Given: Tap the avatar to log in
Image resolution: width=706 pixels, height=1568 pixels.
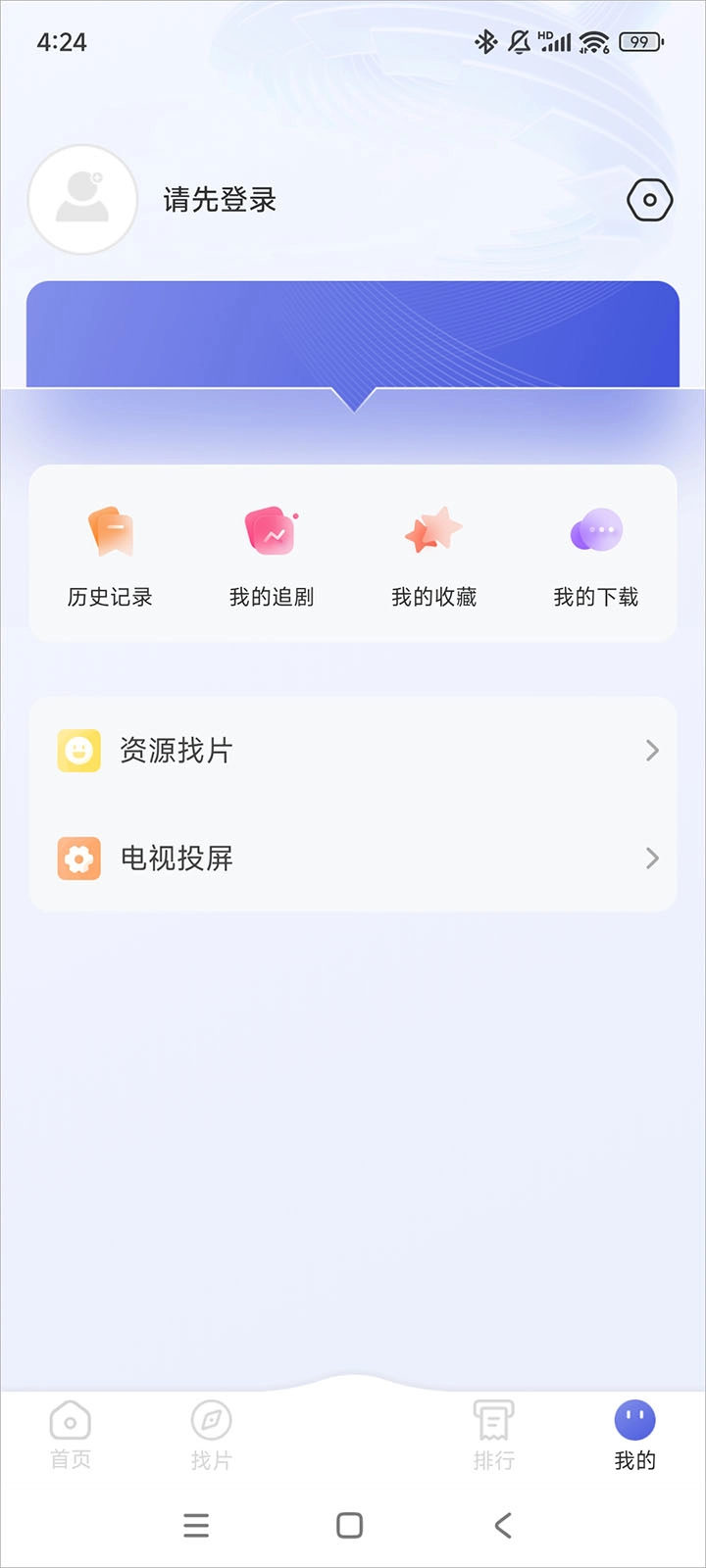Looking at the screenshot, I should click(x=82, y=200).
